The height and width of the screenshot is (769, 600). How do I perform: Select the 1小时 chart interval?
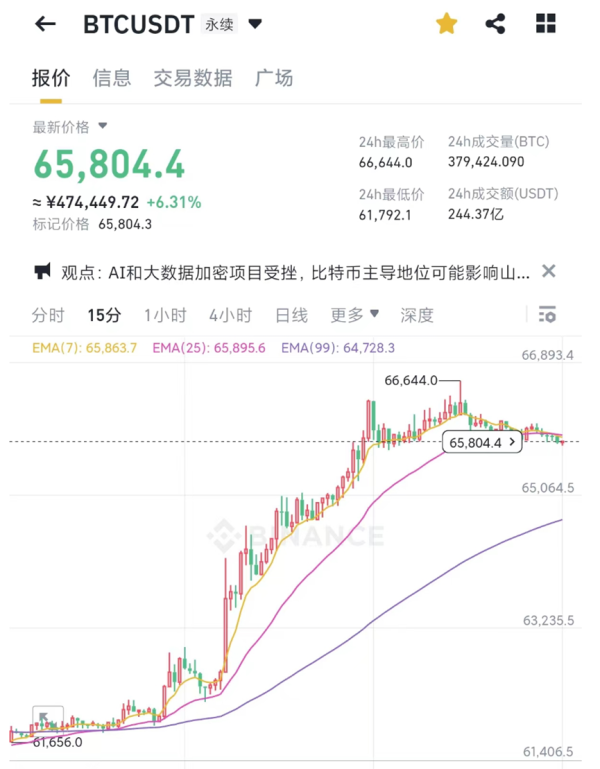coord(165,315)
